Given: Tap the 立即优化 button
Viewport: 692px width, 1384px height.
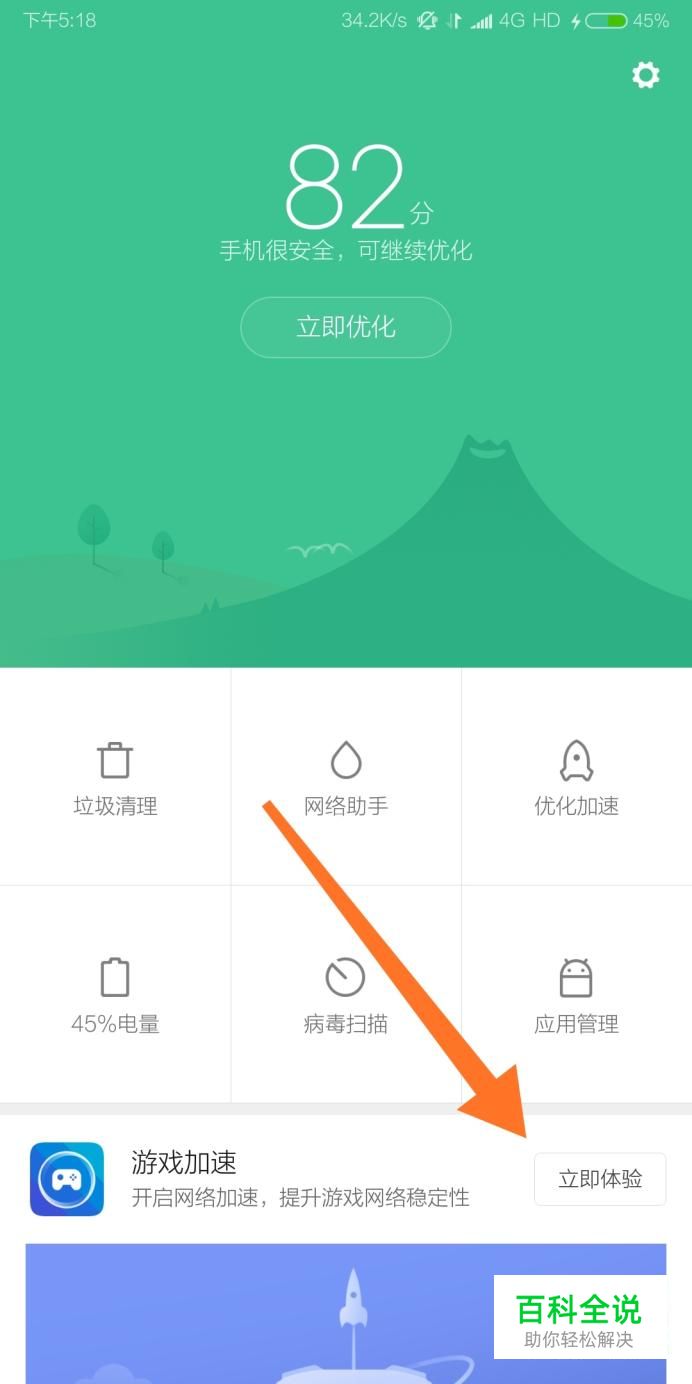Looking at the screenshot, I should [346, 327].
